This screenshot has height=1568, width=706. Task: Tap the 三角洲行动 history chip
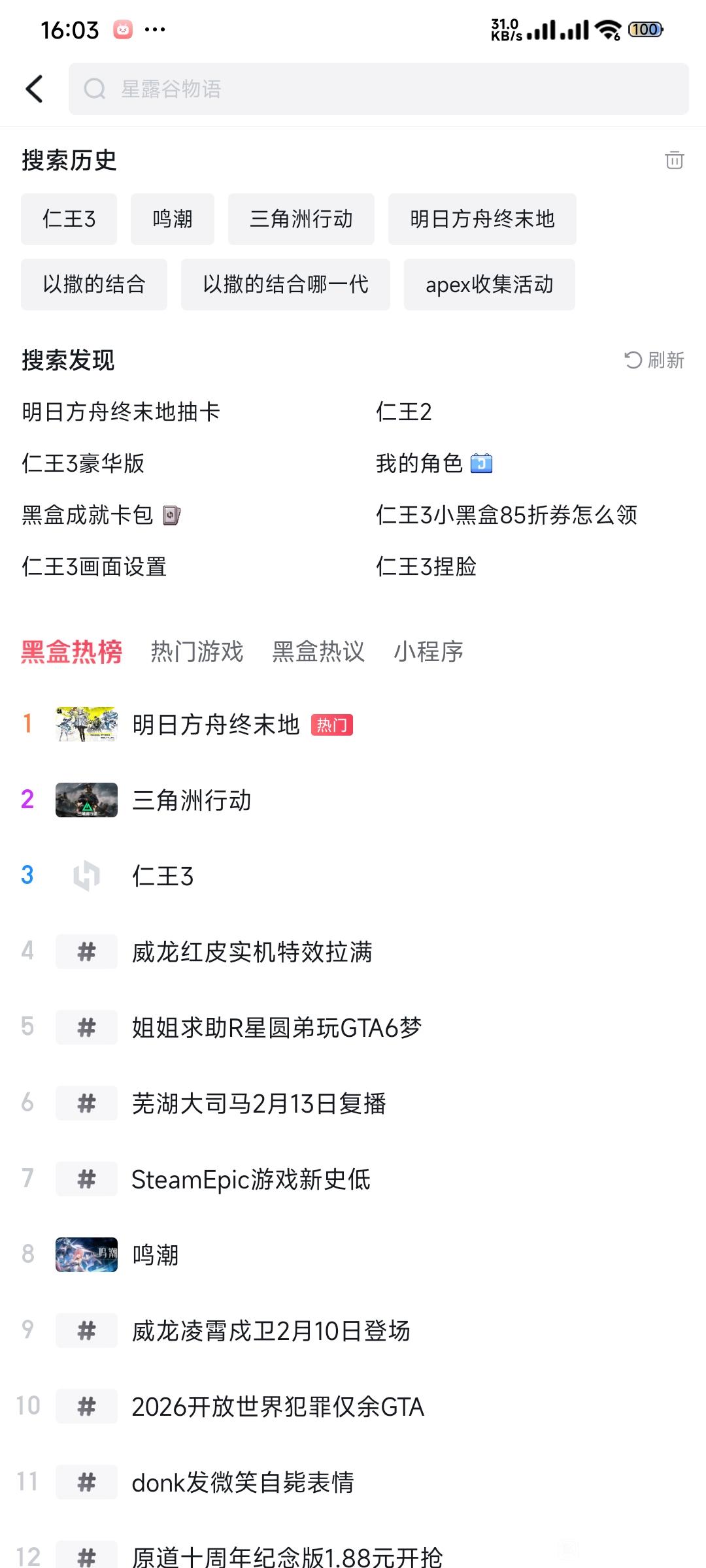301,219
